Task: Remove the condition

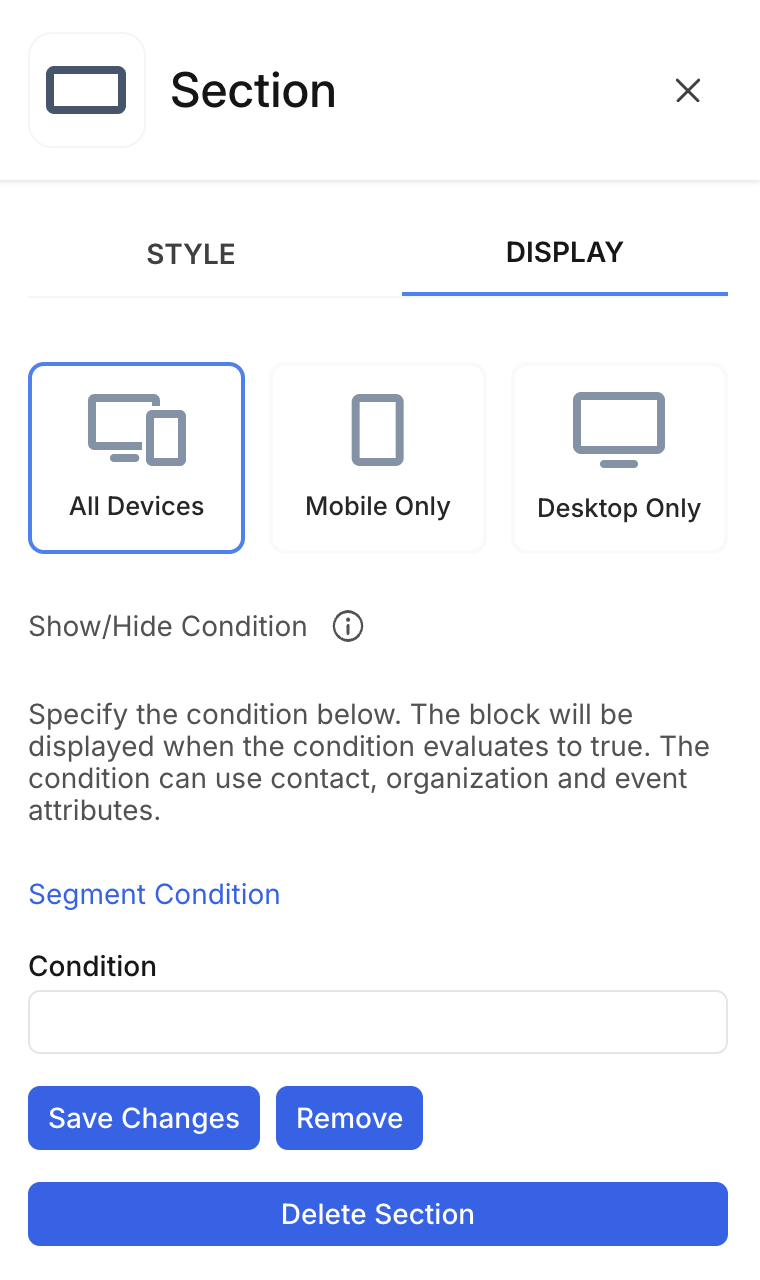Action: pos(349,1118)
